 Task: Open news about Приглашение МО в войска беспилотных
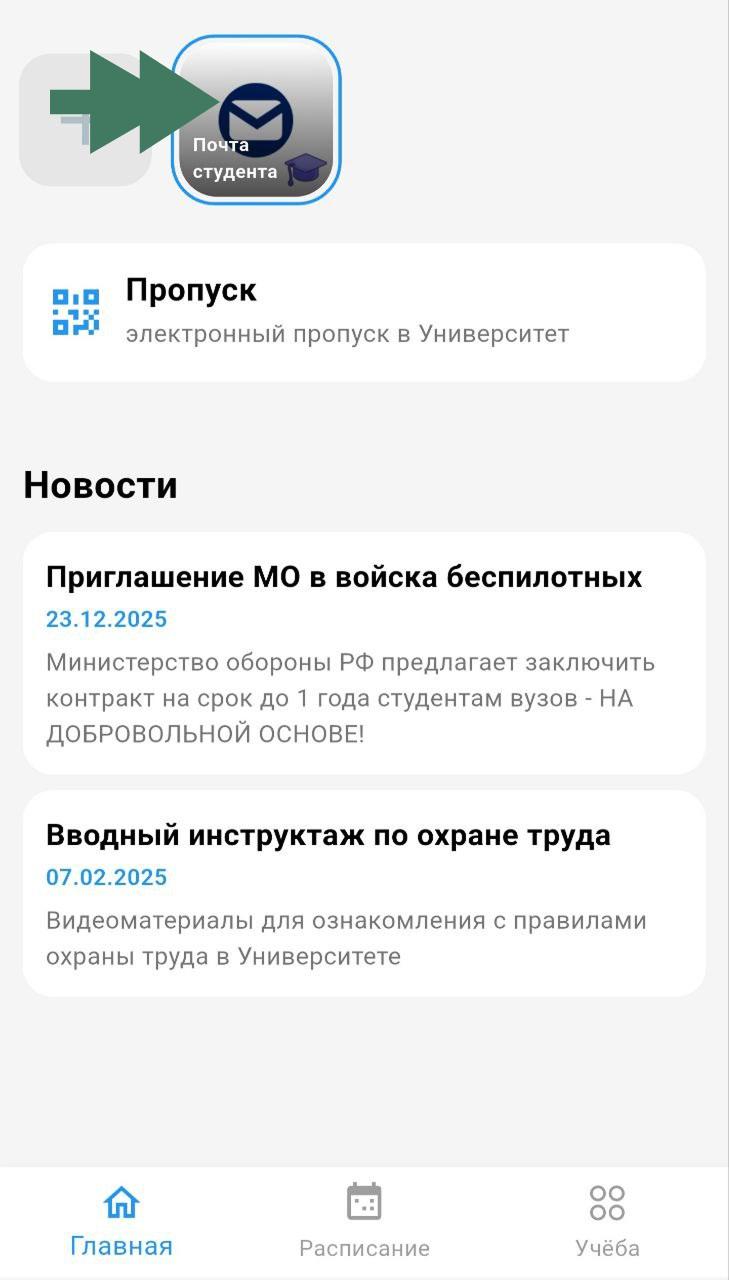tap(364, 652)
